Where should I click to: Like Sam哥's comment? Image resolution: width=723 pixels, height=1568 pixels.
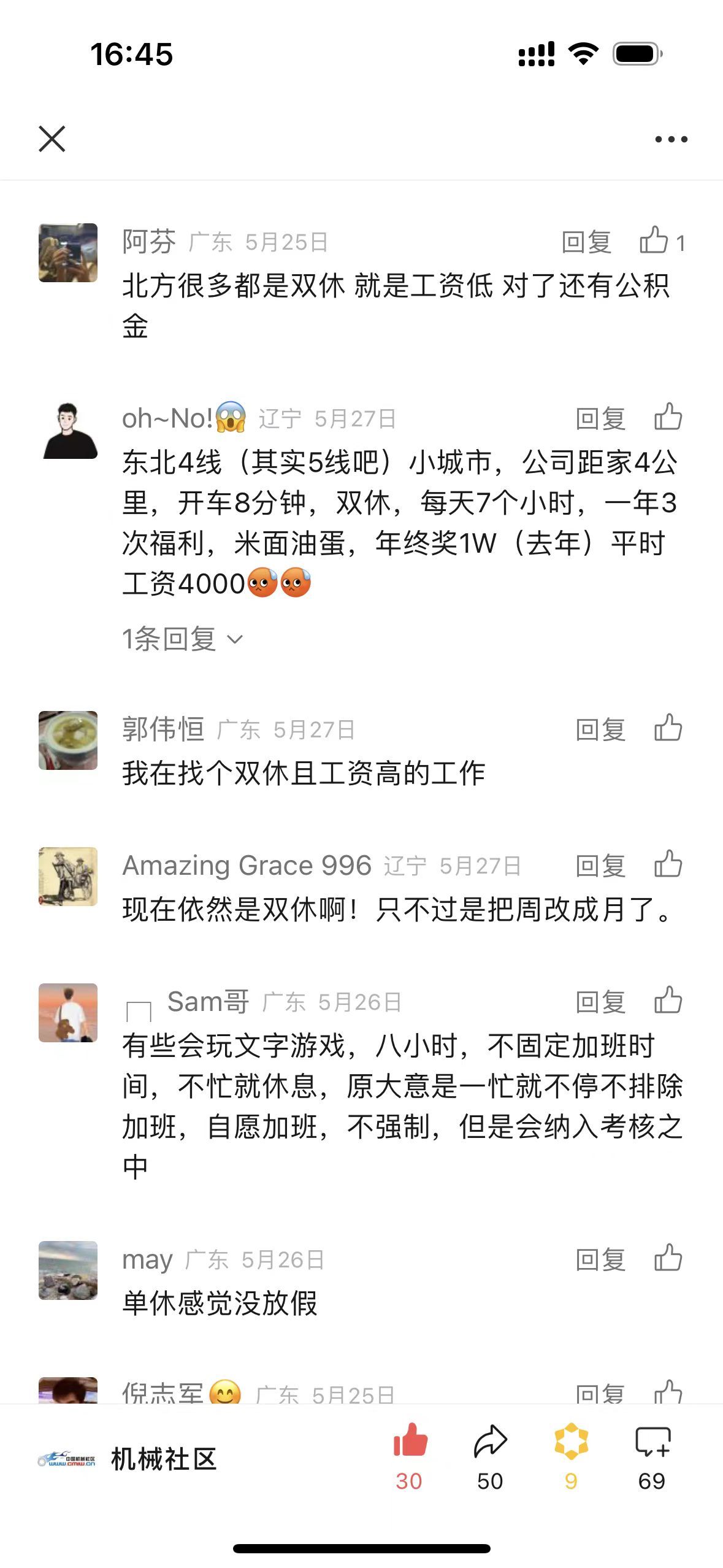click(668, 1001)
